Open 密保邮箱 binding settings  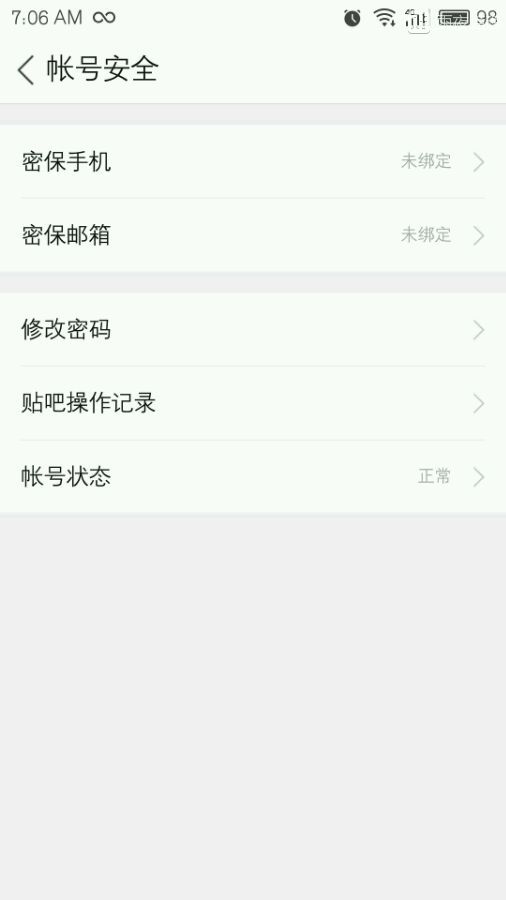pyautogui.click(x=253, y=235)
